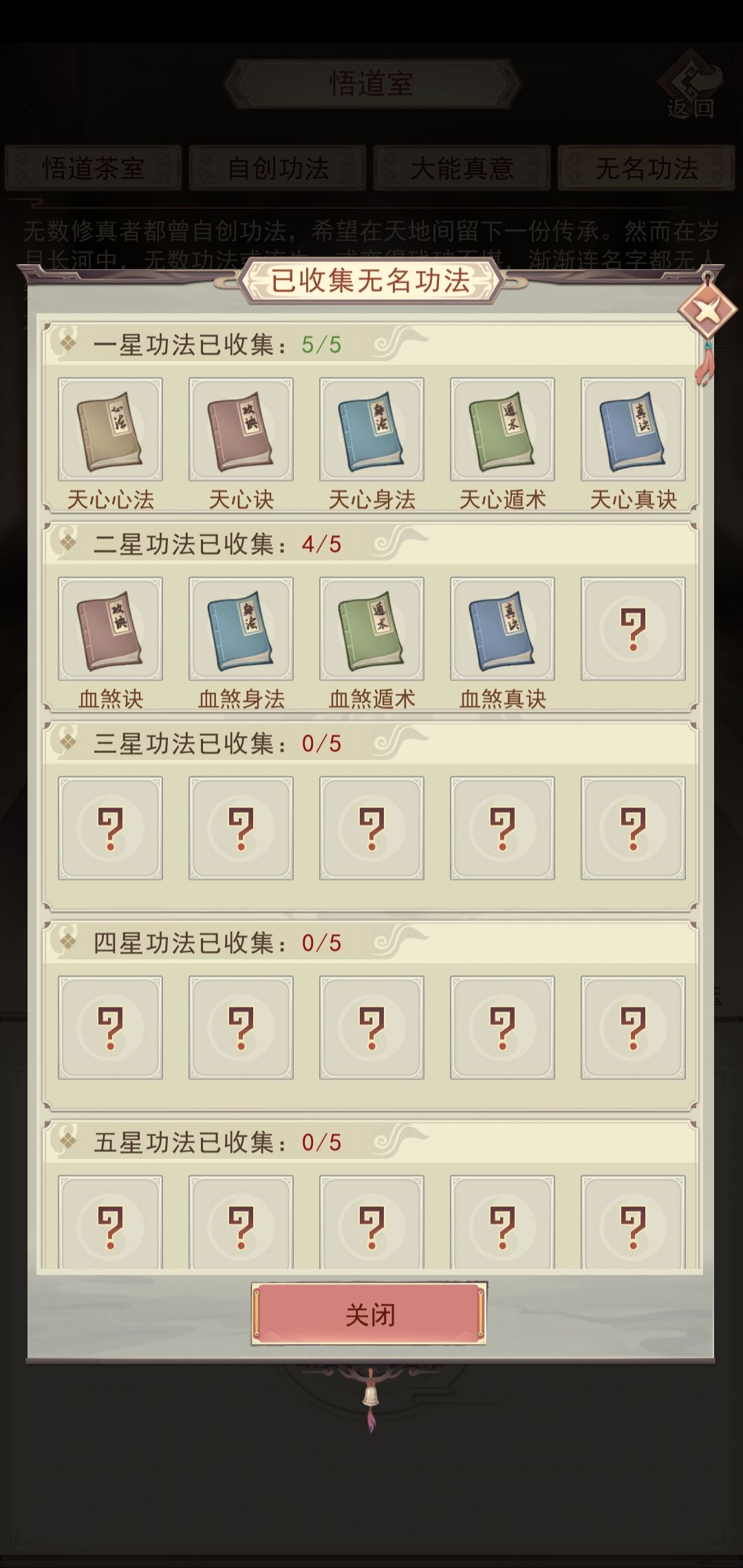The height and width of the screenshot is (1568, 743).
Task: Reveal the locked fifth 二星 slot
Action: click(x=632, y=629)
